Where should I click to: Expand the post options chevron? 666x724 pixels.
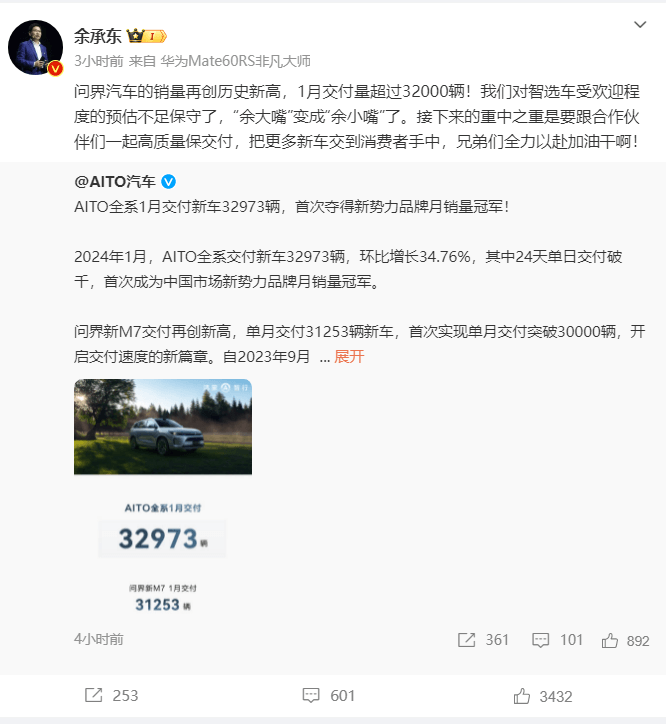click(x=640, y=22)
